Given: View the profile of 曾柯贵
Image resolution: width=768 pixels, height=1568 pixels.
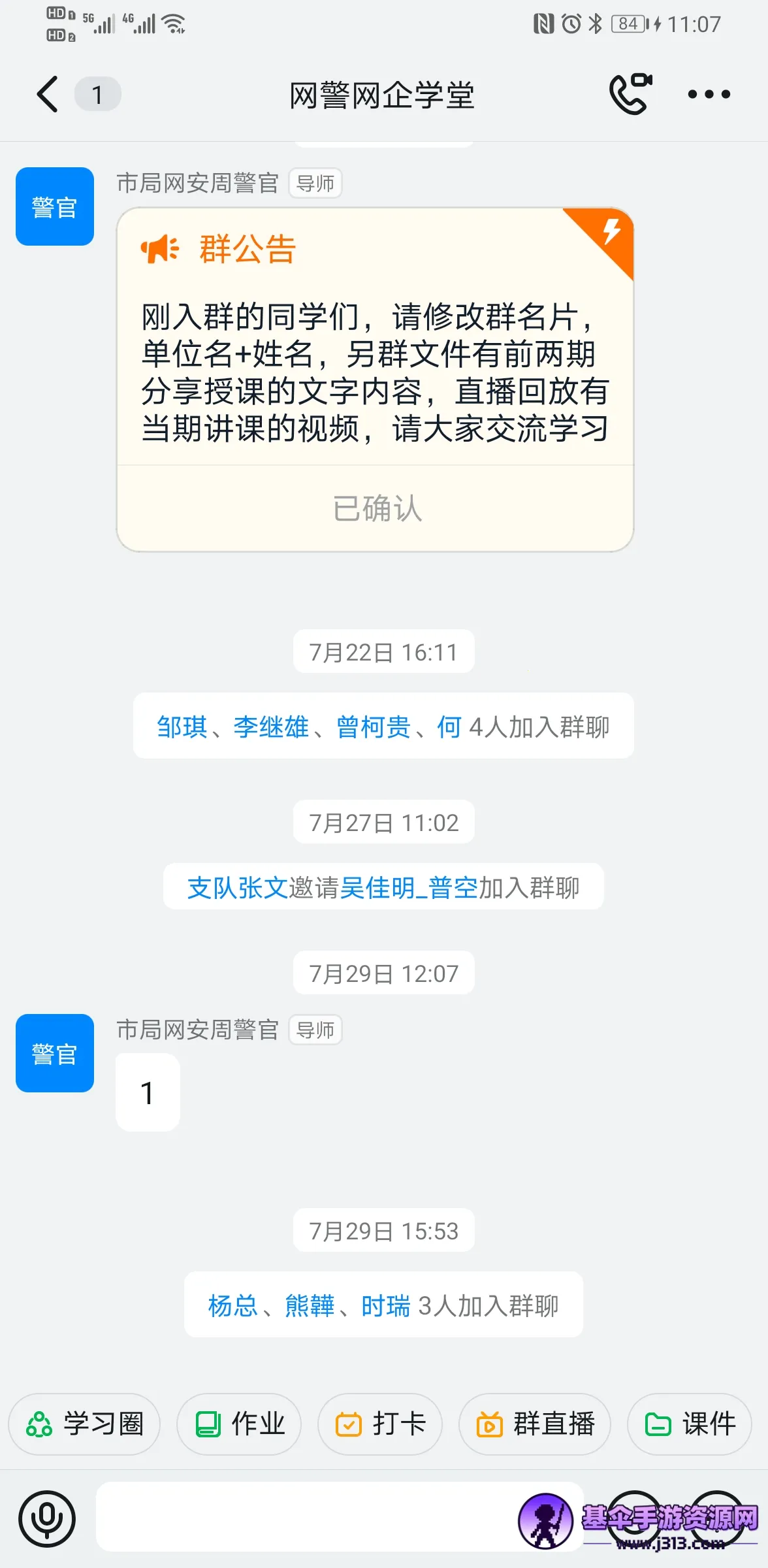Looking at the screenshot, I should tap(374, 727).
